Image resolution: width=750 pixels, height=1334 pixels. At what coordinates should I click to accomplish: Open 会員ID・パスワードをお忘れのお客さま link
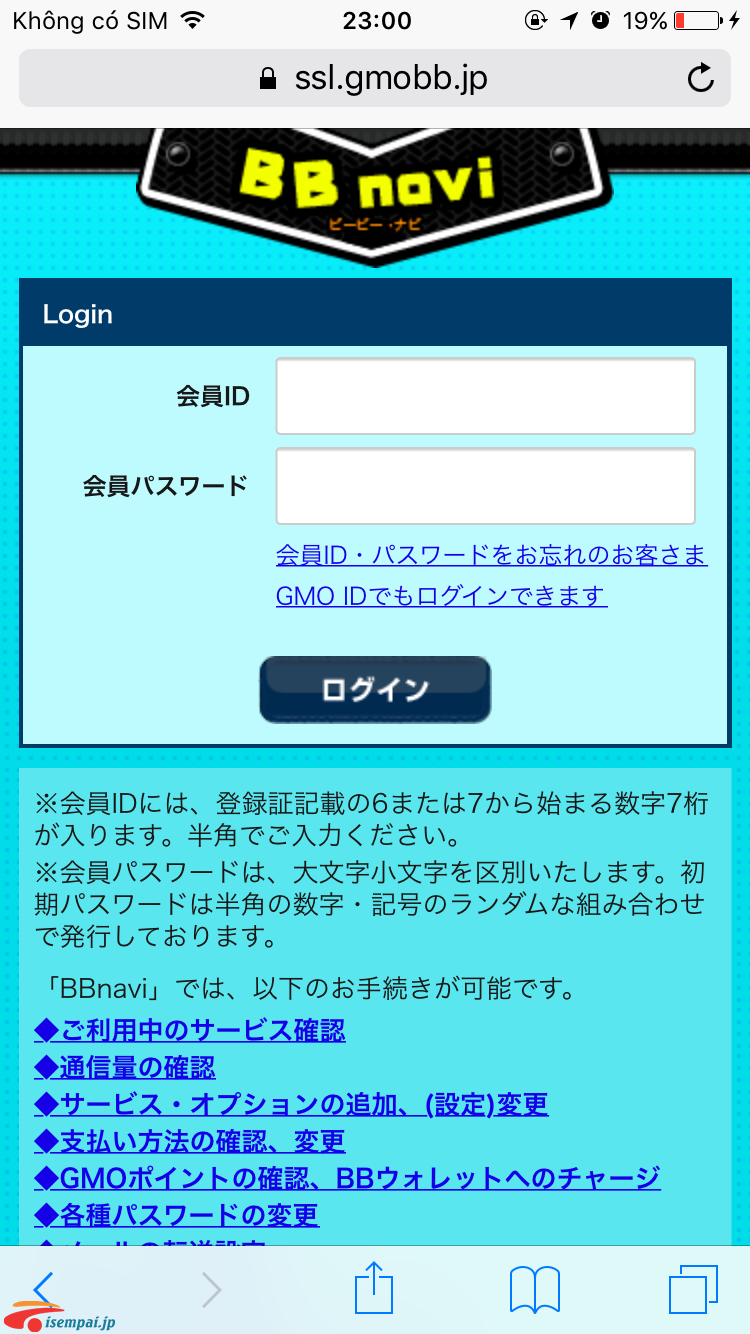tap(491, 554)
